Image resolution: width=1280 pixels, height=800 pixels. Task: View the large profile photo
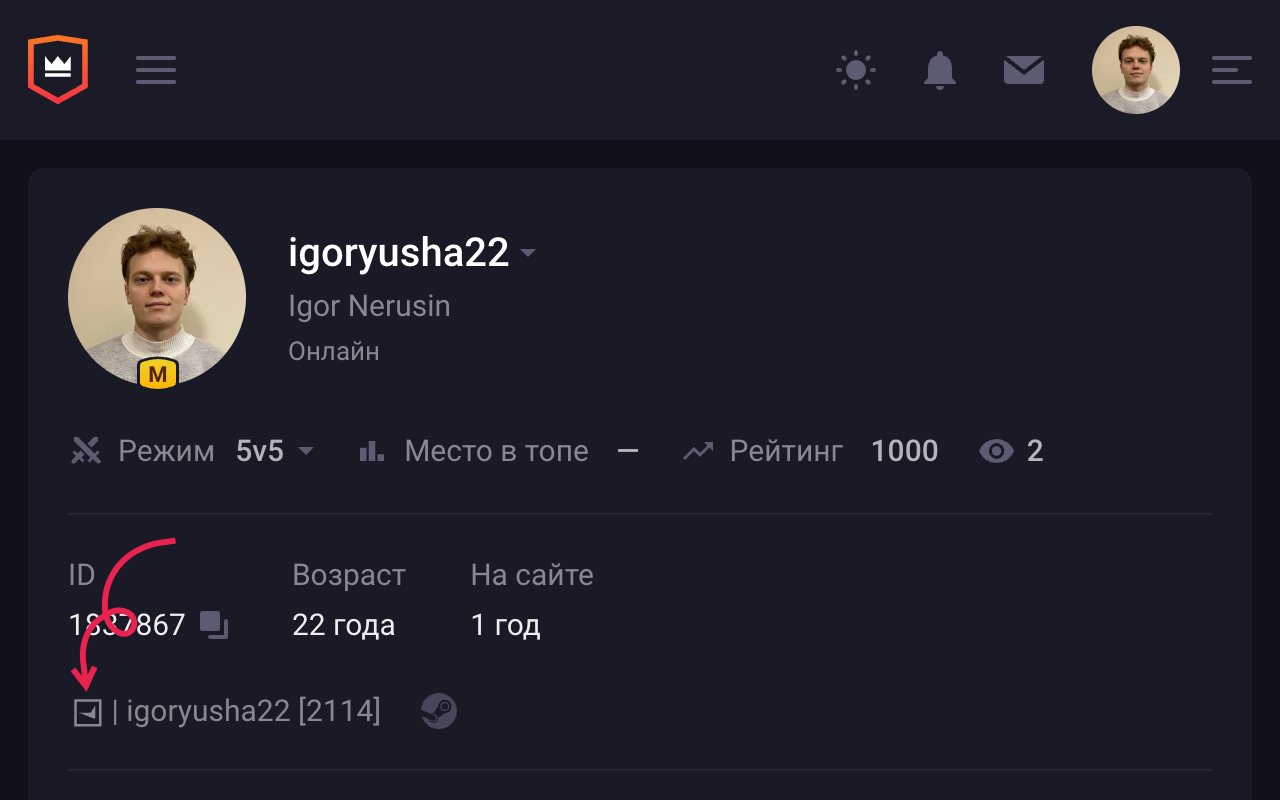[157, 297]
